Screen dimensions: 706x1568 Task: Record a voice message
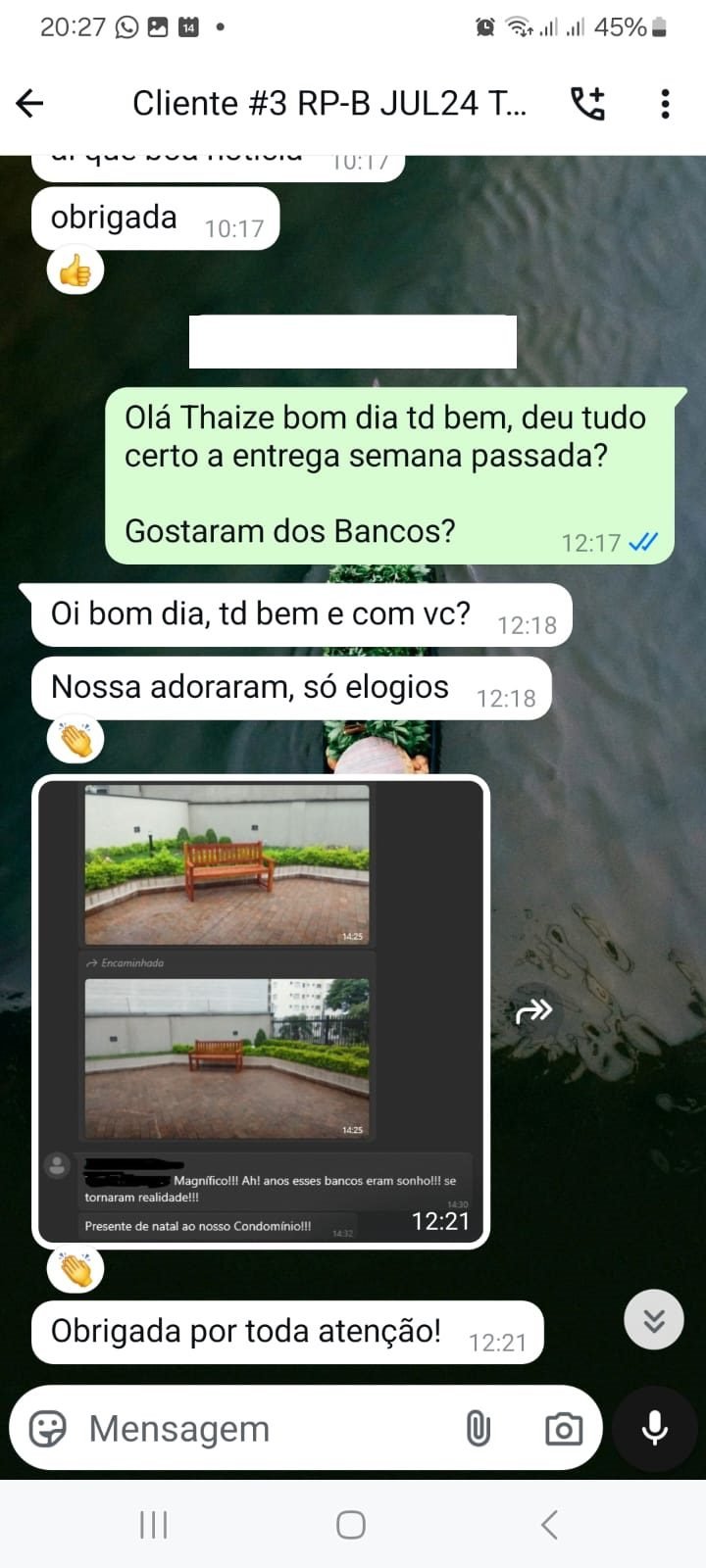(654, 1429)
